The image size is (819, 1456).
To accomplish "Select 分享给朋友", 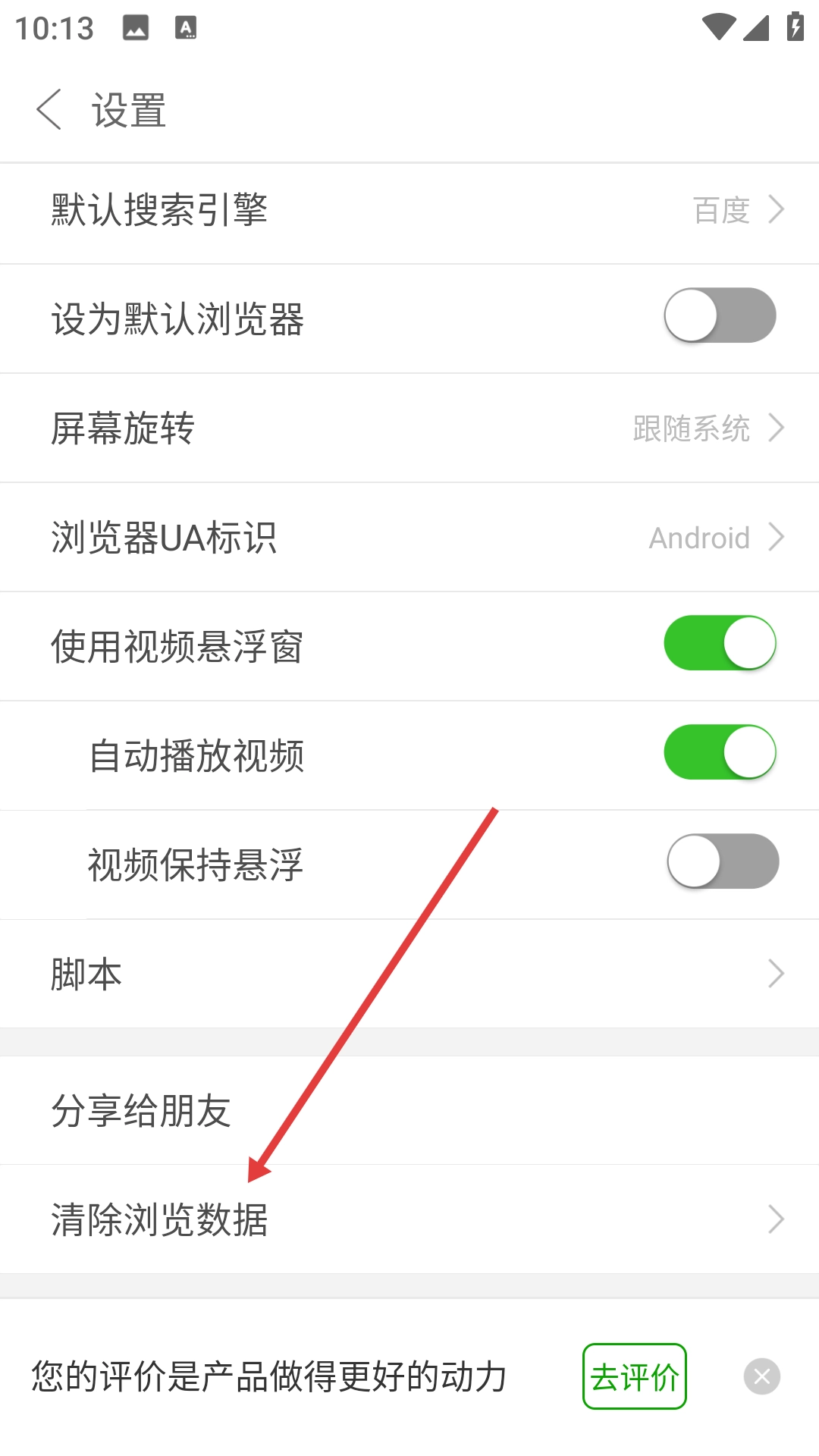I will click(x=409, y=1111).
